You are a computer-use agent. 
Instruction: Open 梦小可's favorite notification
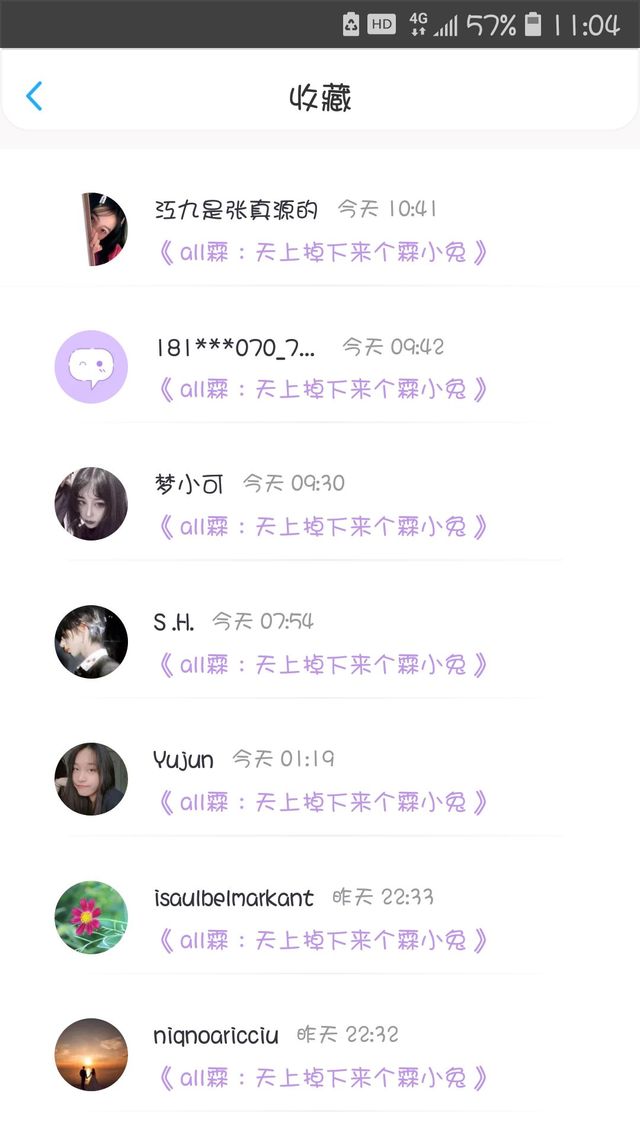point(320,505)
